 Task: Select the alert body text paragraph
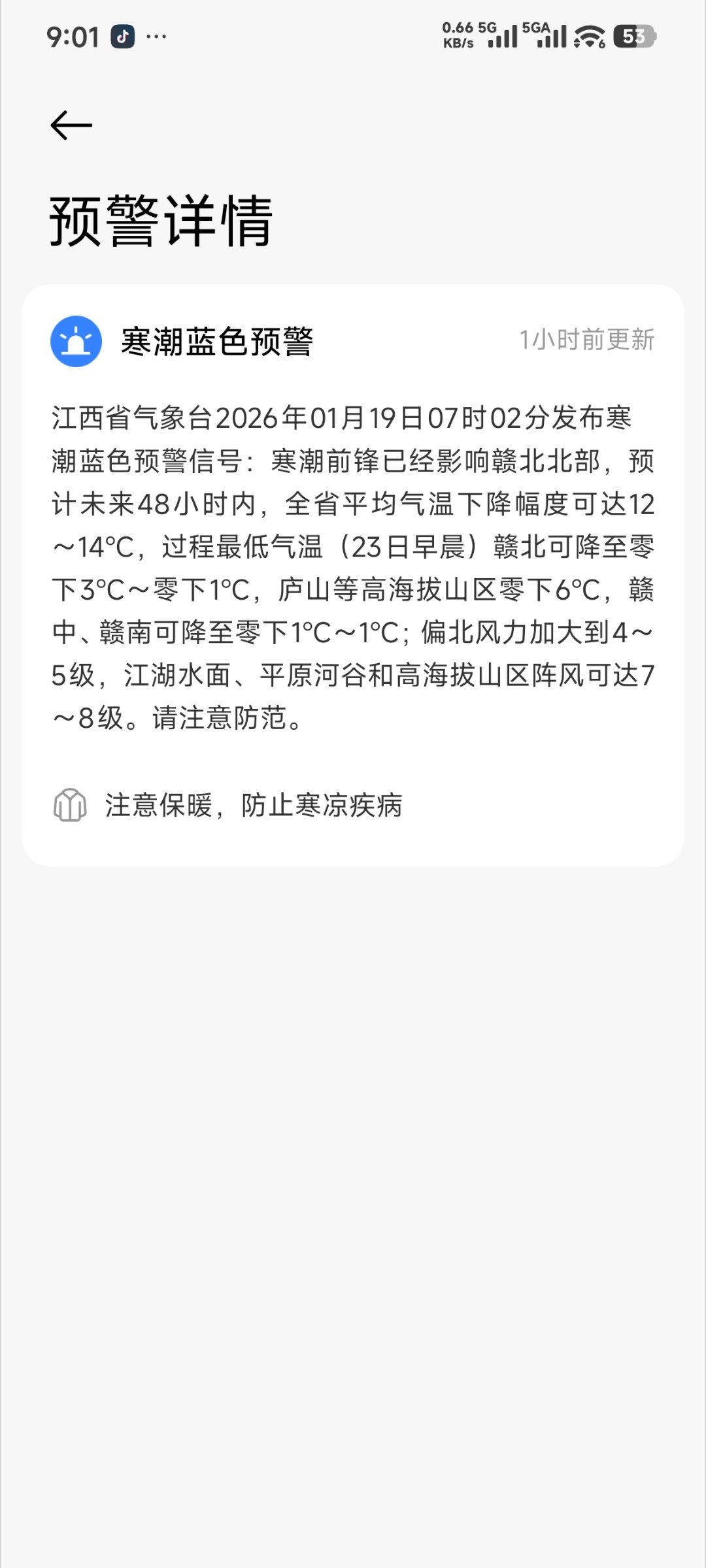click(x=353, y=568)
